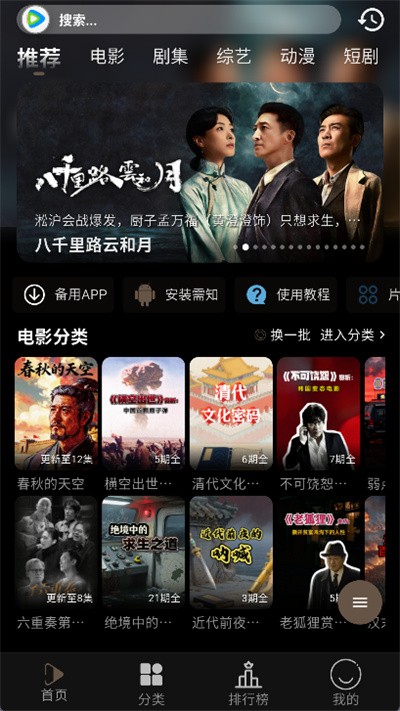This screenshot has height=711, width=400.
Task: View the 使用教程 guide
Action: 286,295
